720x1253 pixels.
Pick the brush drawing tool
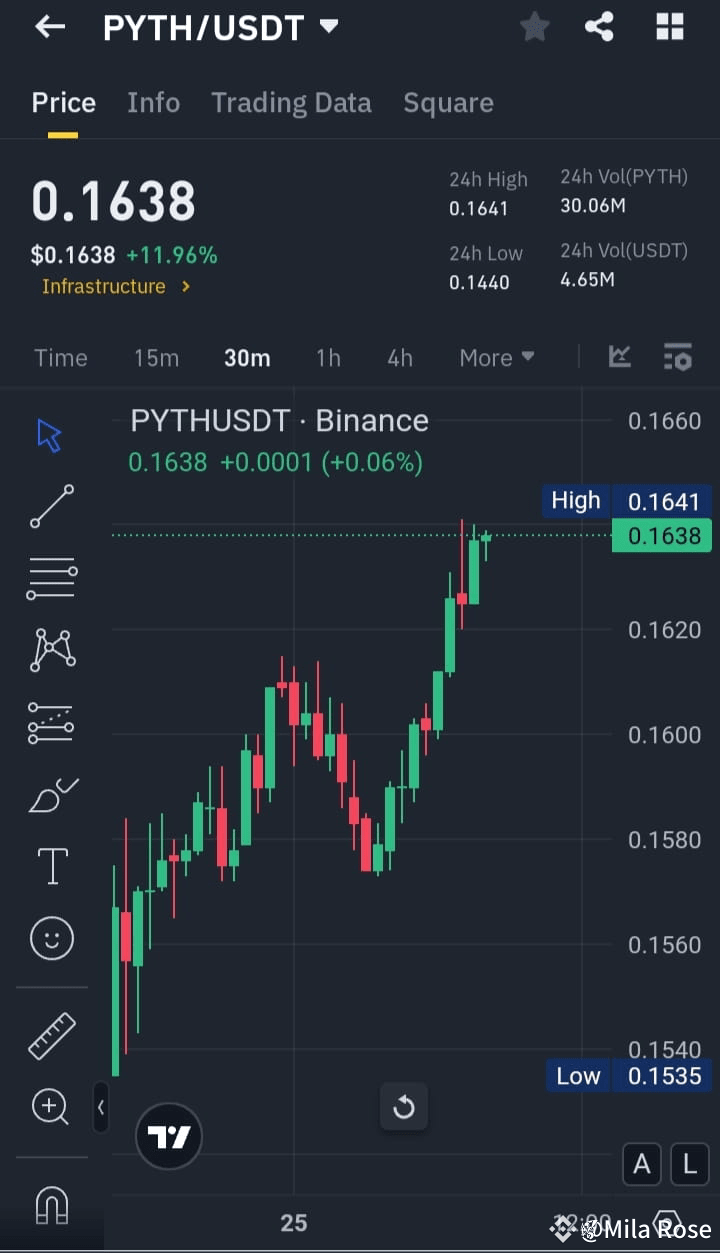(x=51, y=794)
